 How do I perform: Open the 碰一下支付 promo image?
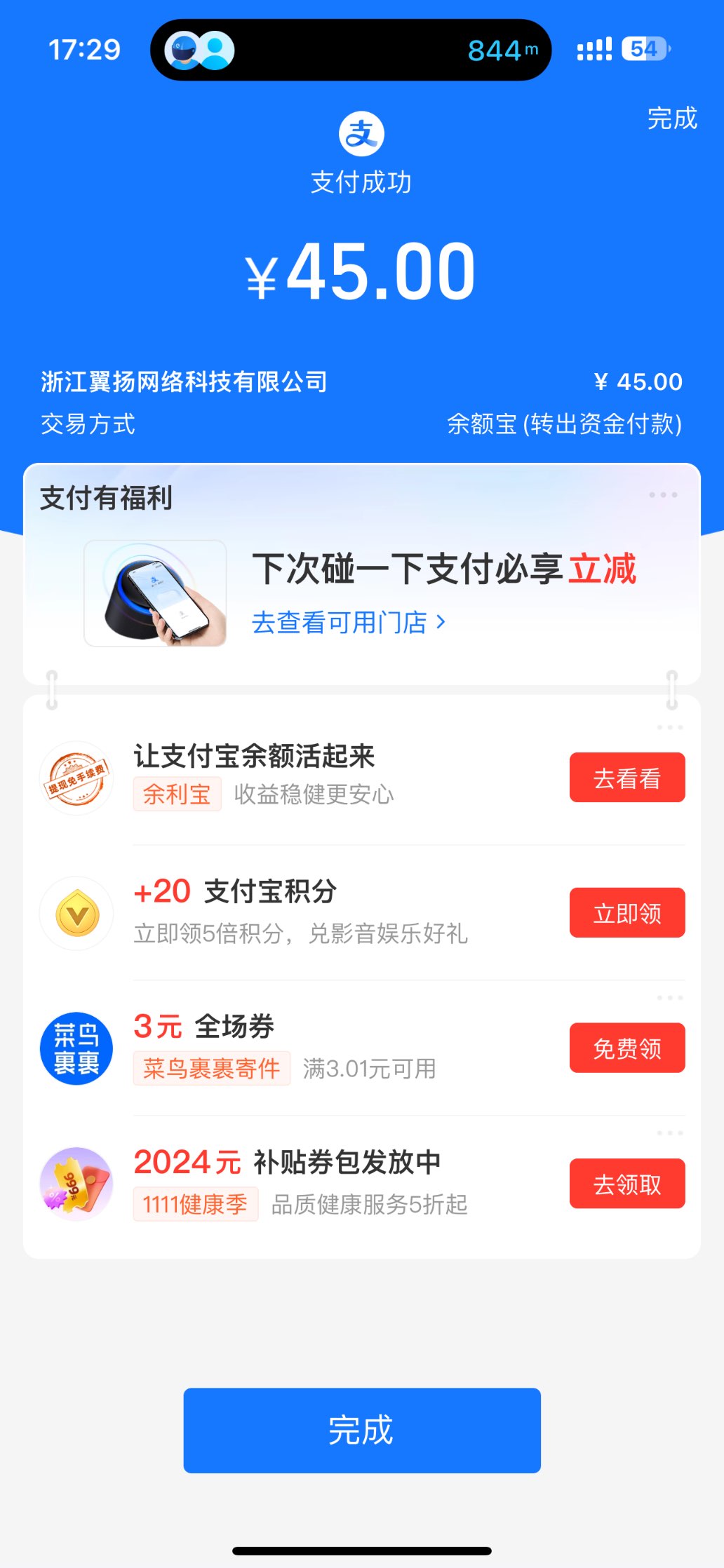coord(155,593)
